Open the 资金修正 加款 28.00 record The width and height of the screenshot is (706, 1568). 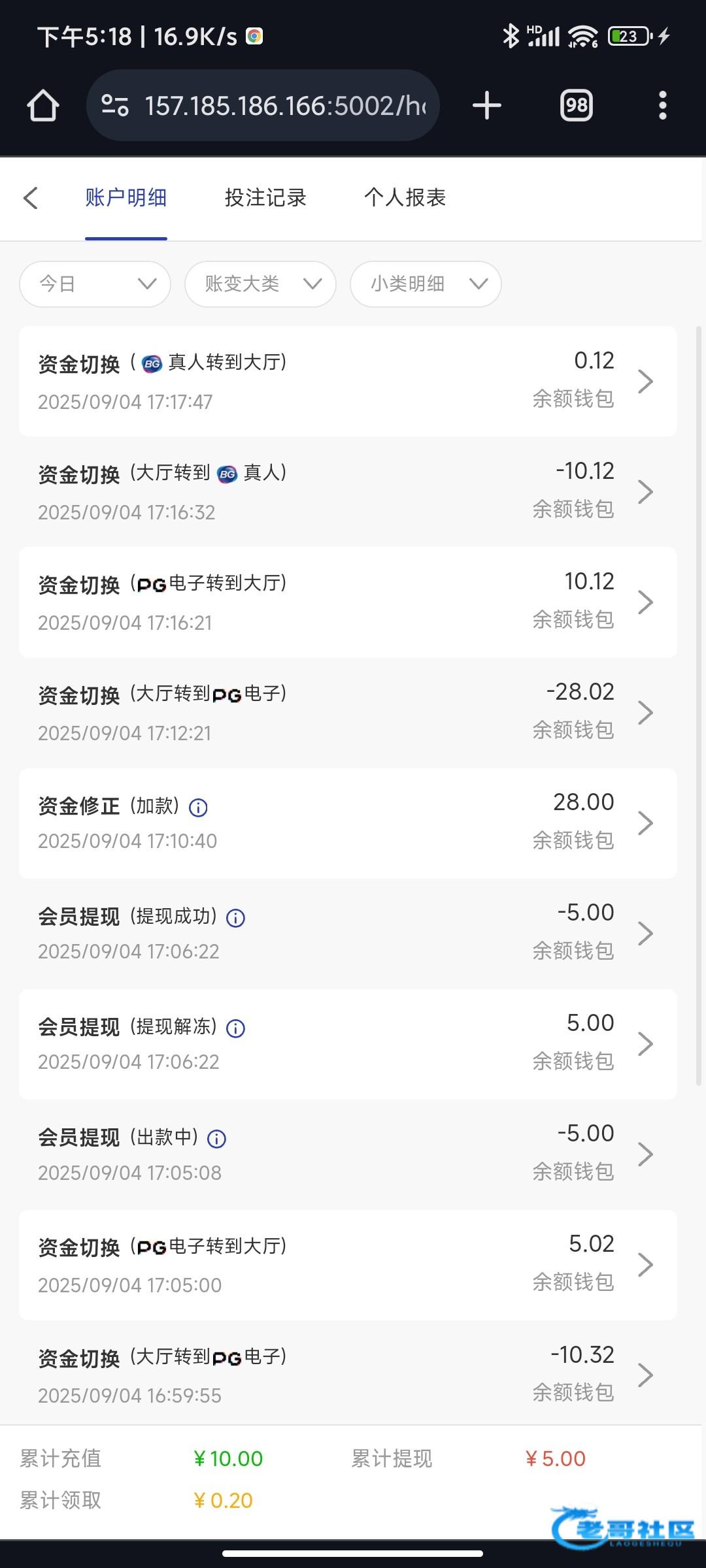pos(348,823)
